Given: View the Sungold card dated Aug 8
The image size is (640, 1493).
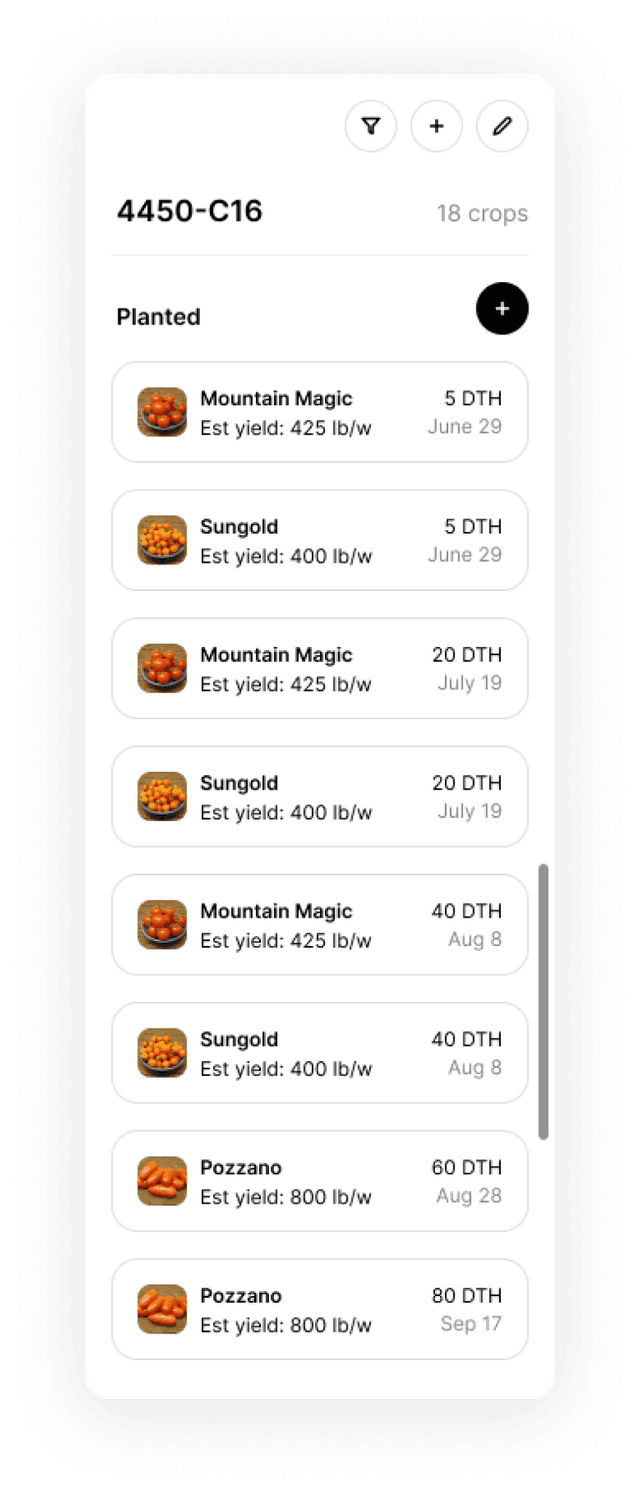Looking at the screenshot, I should [x=319, y=1052].
